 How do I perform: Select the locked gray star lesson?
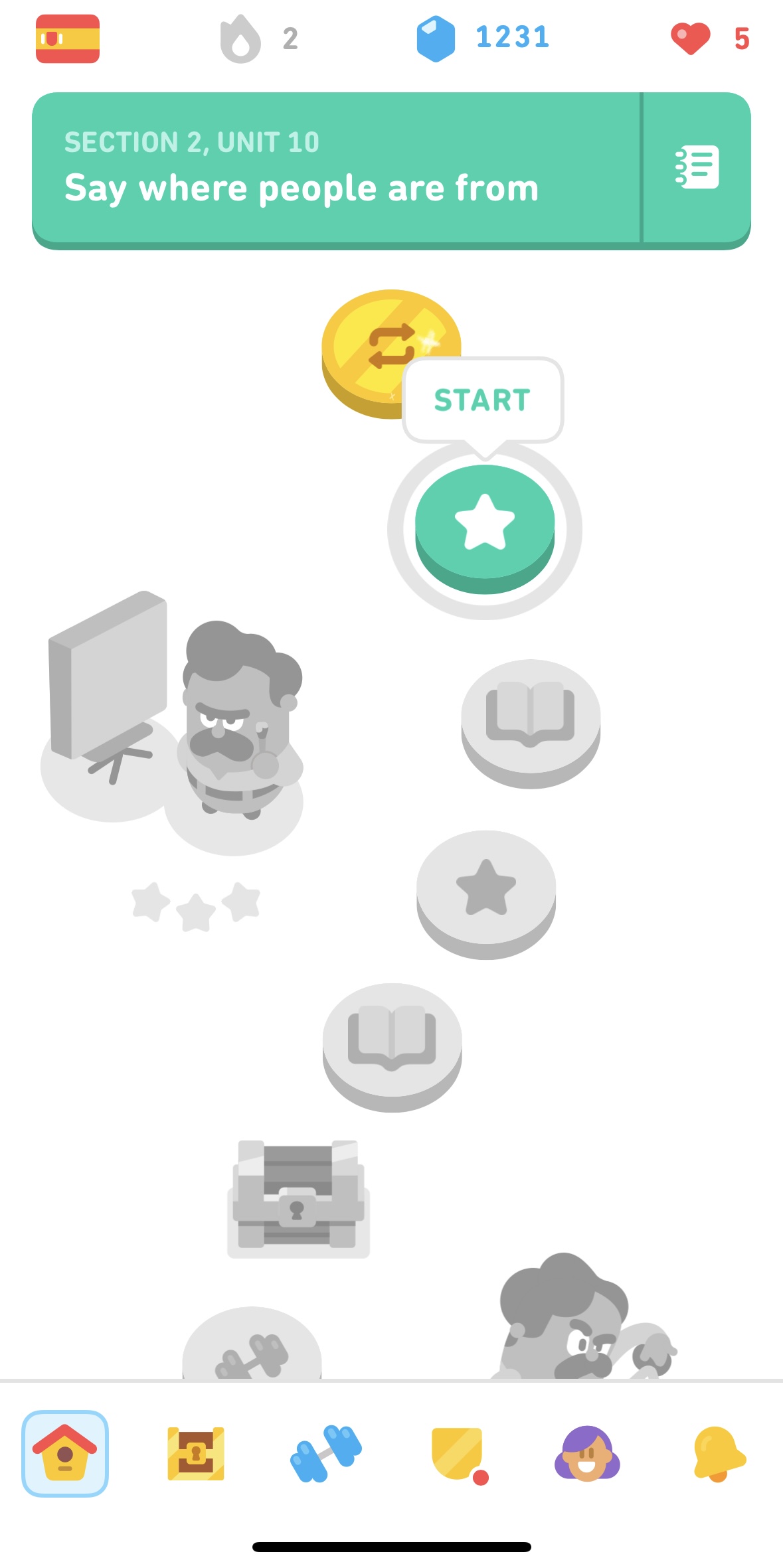486,894
